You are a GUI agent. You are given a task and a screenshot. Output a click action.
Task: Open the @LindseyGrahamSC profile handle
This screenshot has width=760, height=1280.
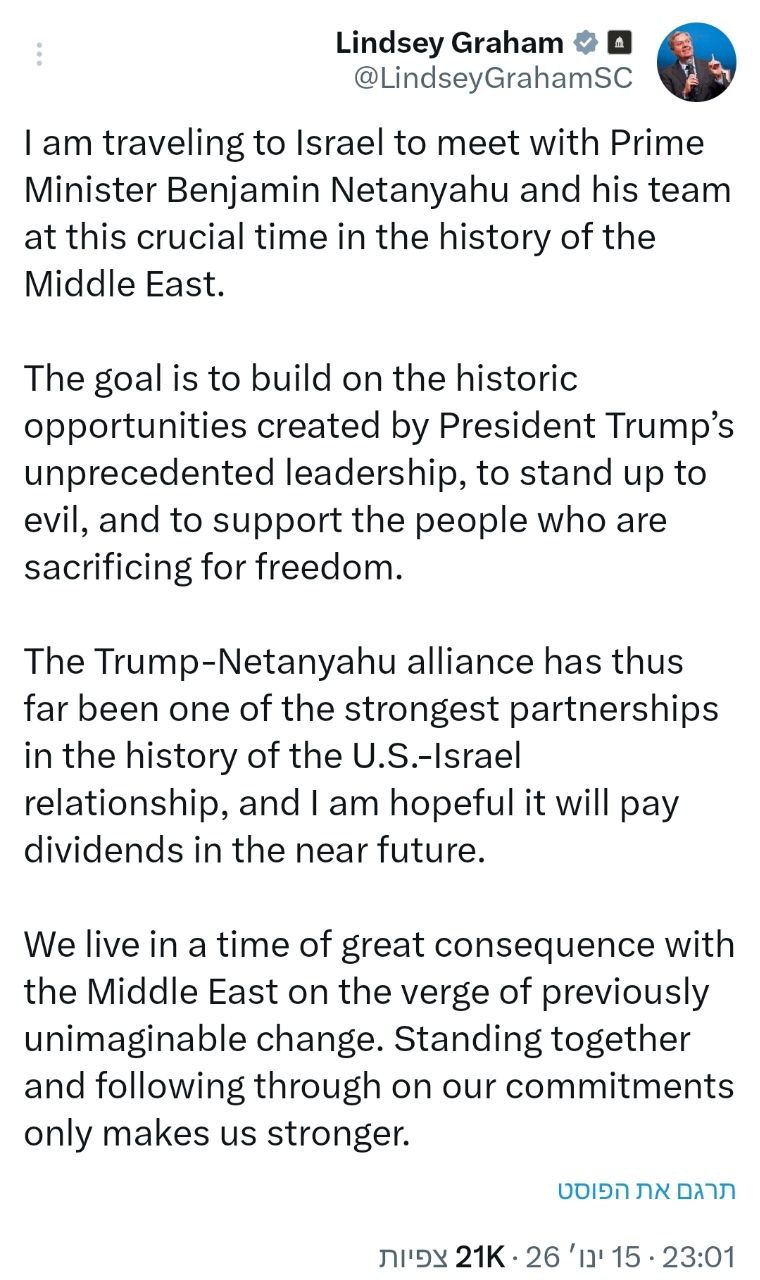494,80
